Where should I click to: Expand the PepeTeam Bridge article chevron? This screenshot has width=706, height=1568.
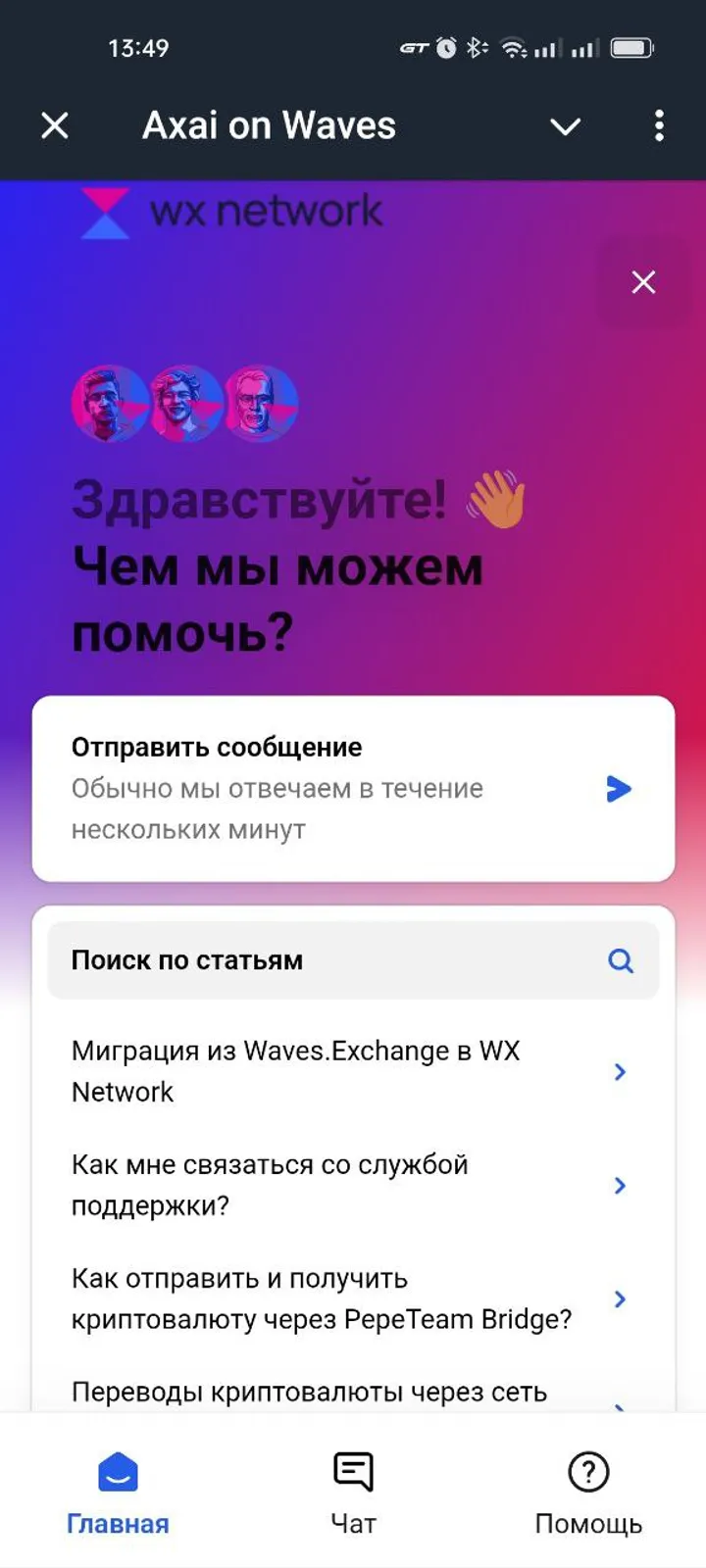click(620, 1299)
